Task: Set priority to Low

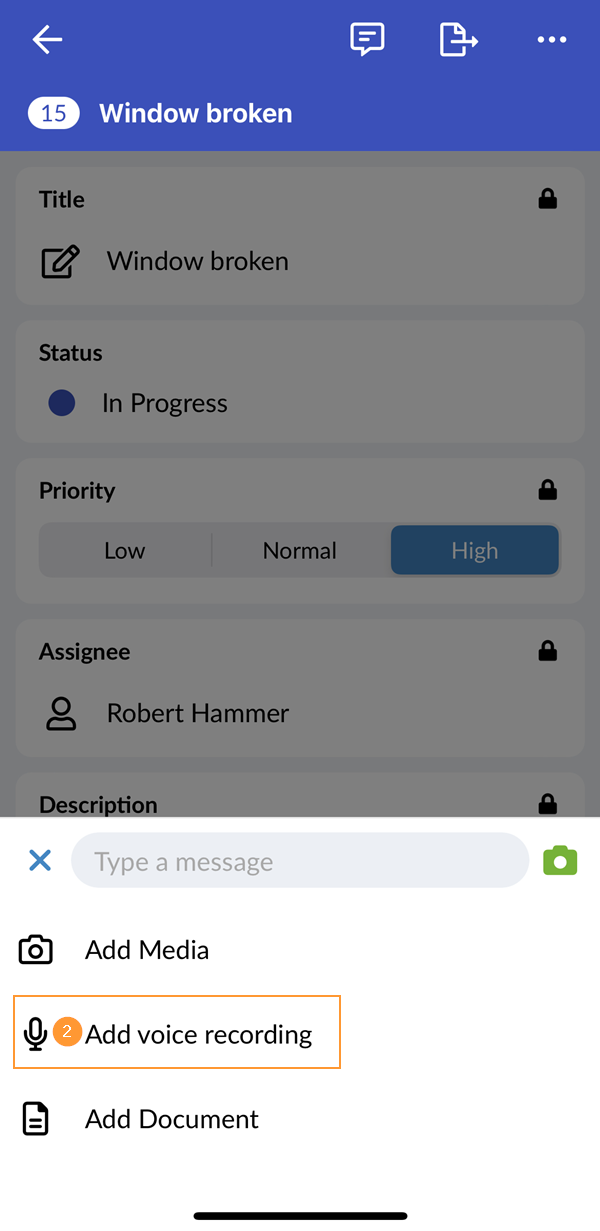Action: (x=125, y=551)
